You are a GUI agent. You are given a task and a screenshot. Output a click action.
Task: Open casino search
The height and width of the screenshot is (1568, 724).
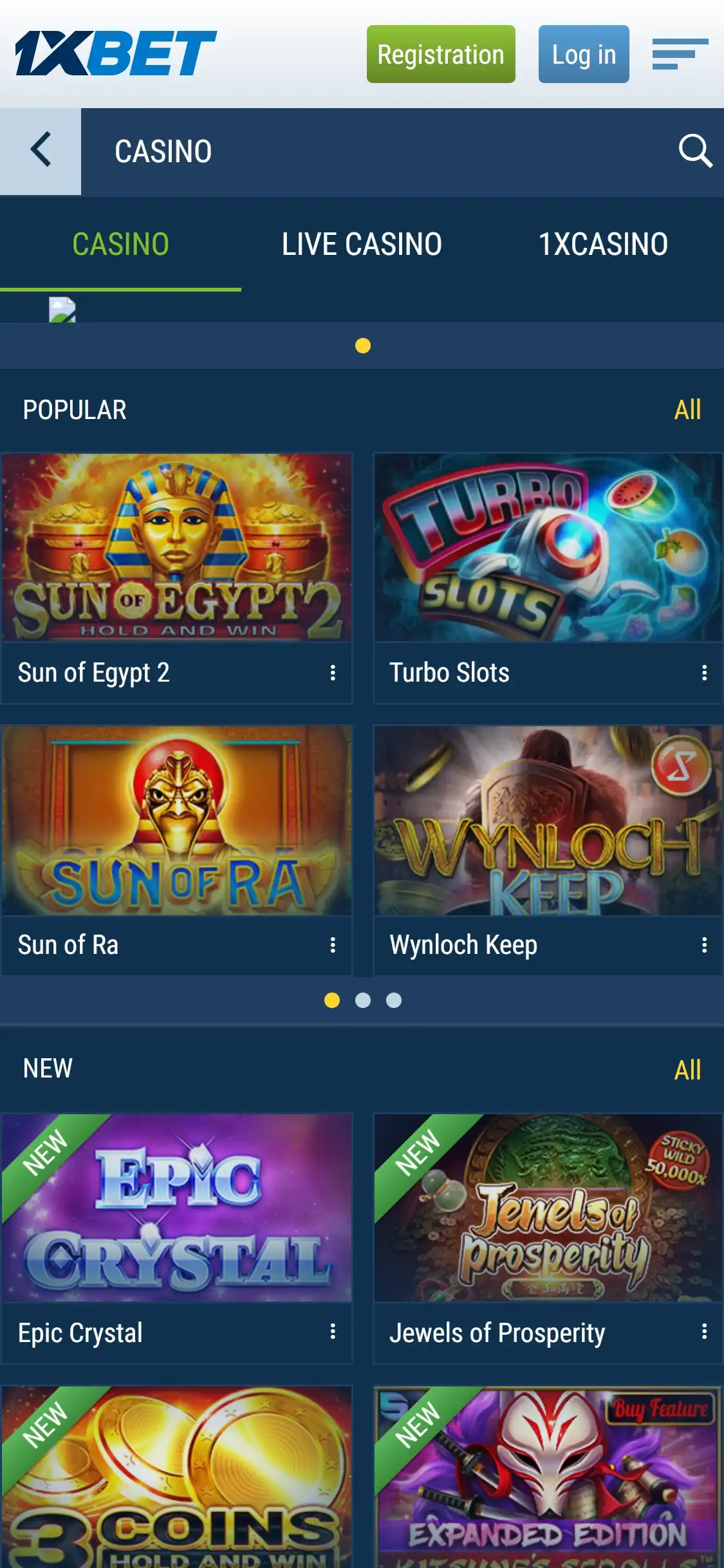pos(695,151)
